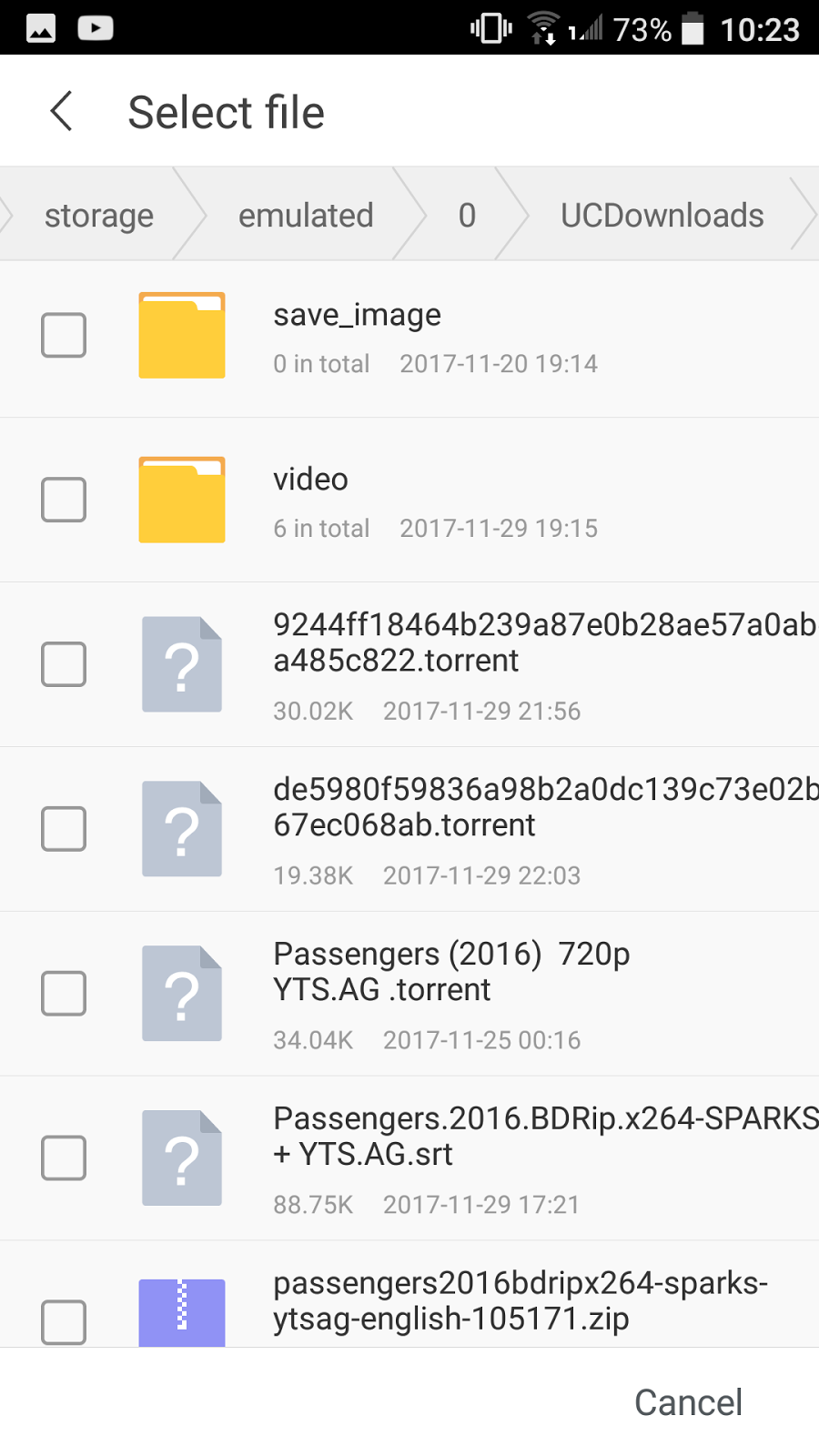Click the unknown file icon beside de5980f torrent

click(181, 828)
